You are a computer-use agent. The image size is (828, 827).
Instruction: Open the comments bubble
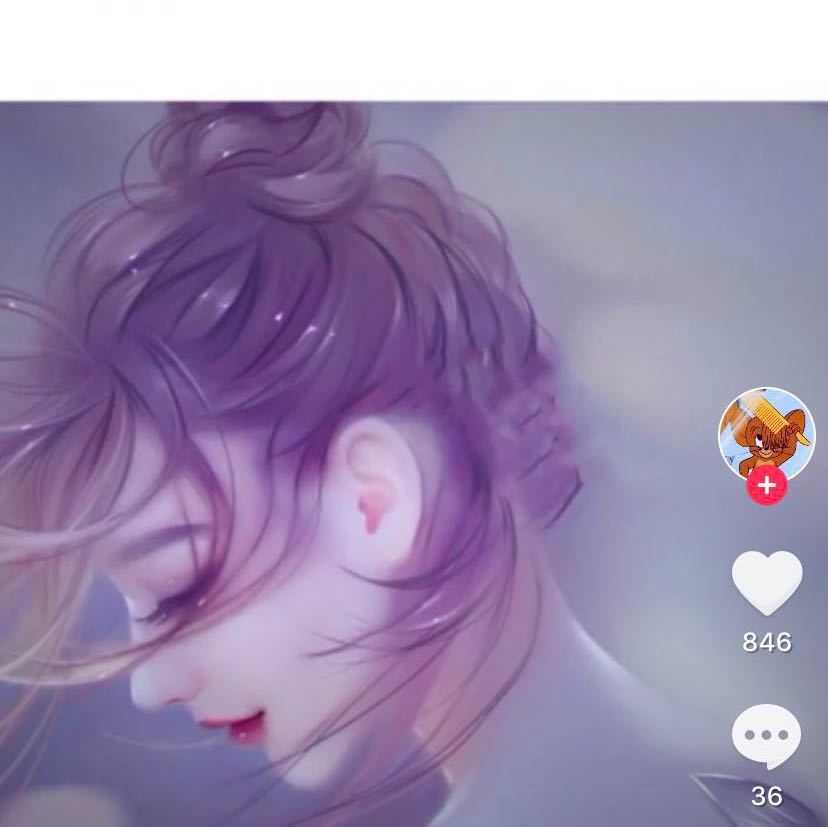coord(766,736)
